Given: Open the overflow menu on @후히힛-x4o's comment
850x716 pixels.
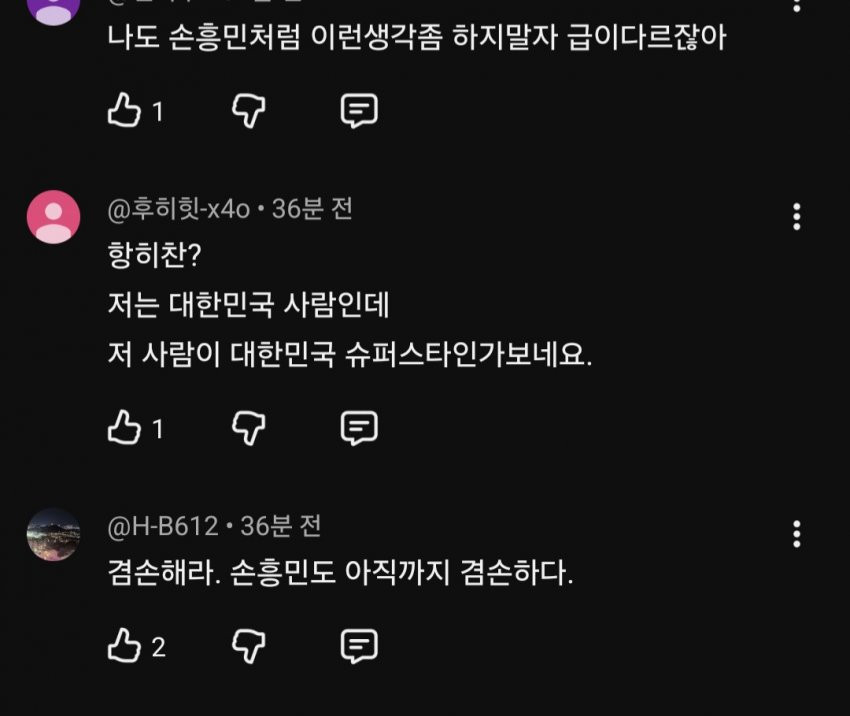Looking at the screenshot, I should point(796,216).
